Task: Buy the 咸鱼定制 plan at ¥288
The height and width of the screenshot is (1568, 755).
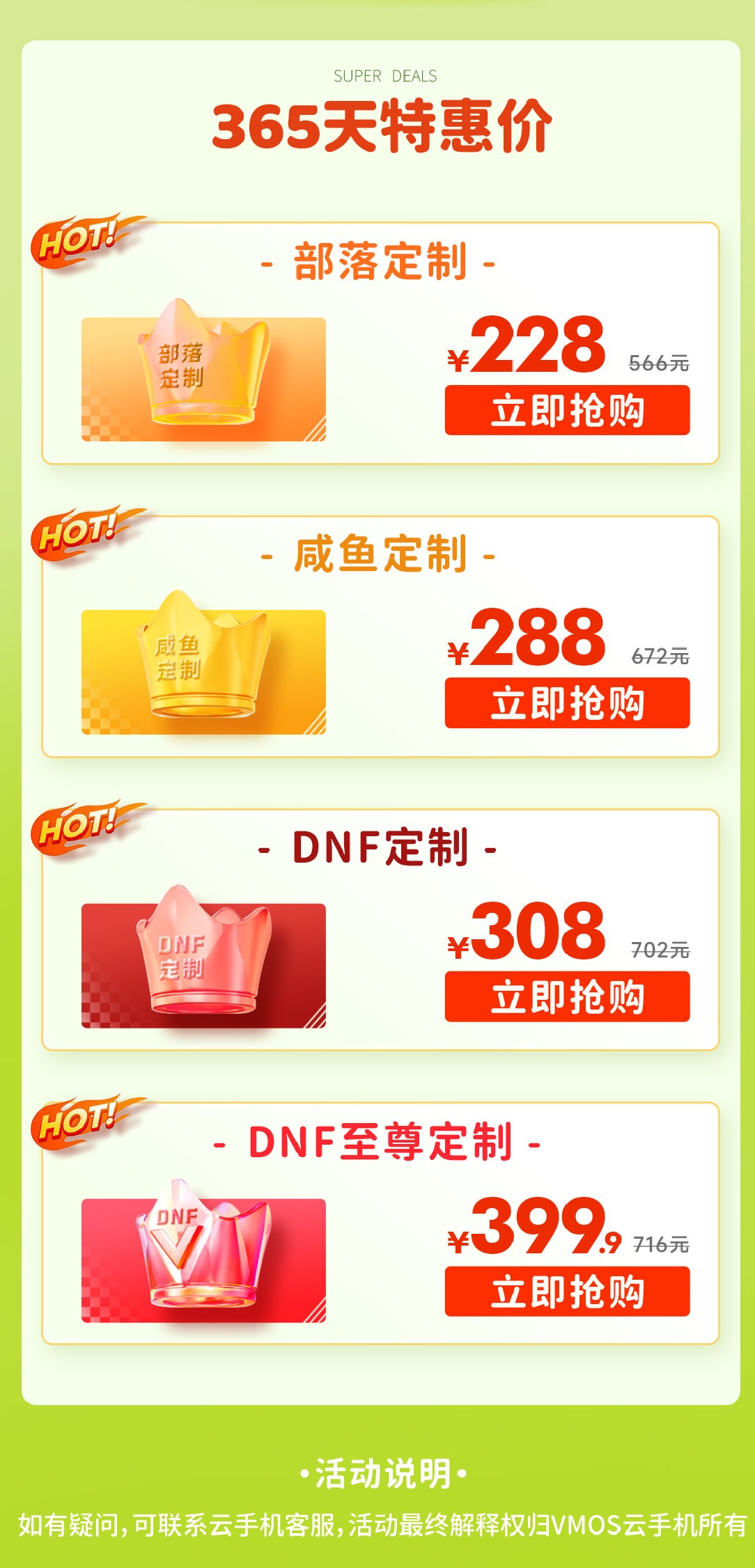Action: [567, 703]
